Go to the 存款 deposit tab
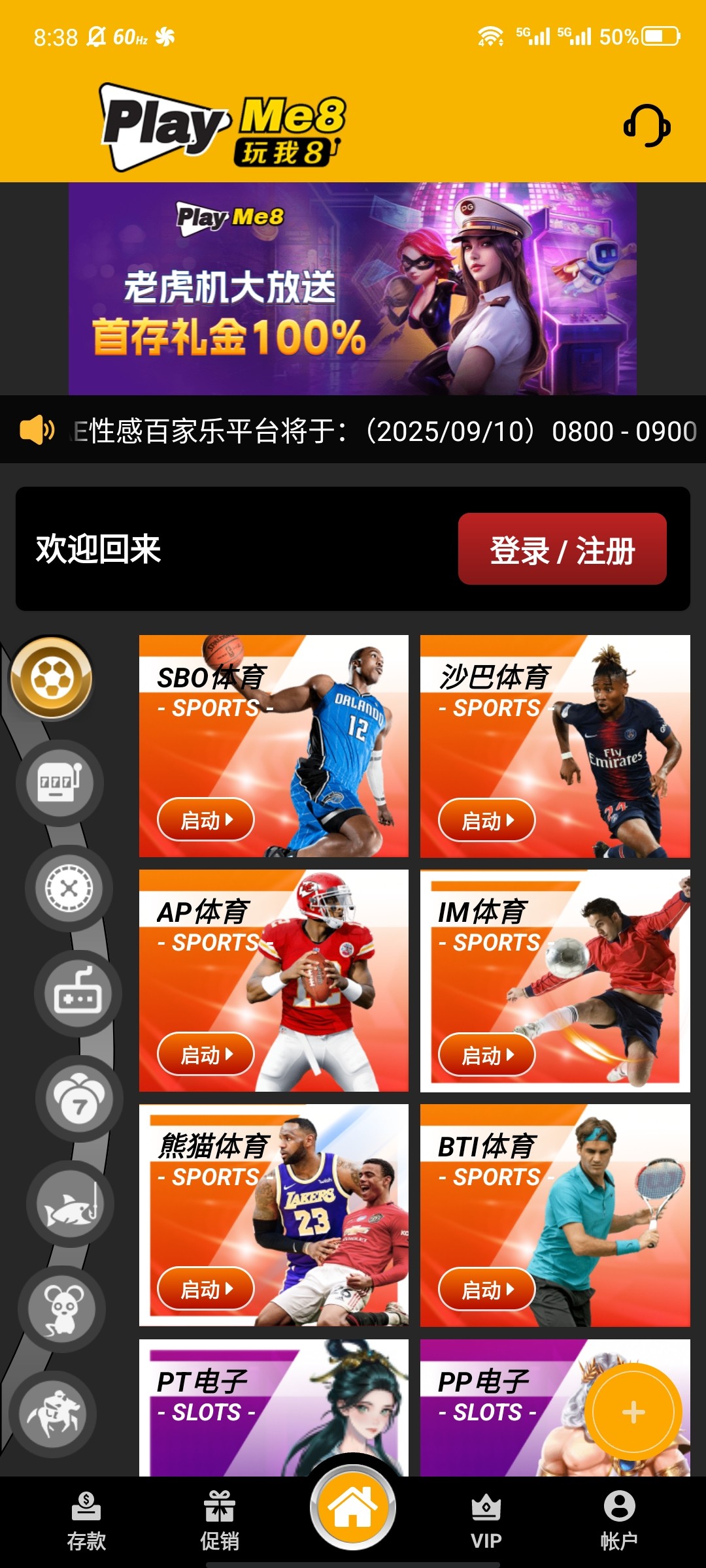The image size is (706, 1568). [x=86, y=1521]
